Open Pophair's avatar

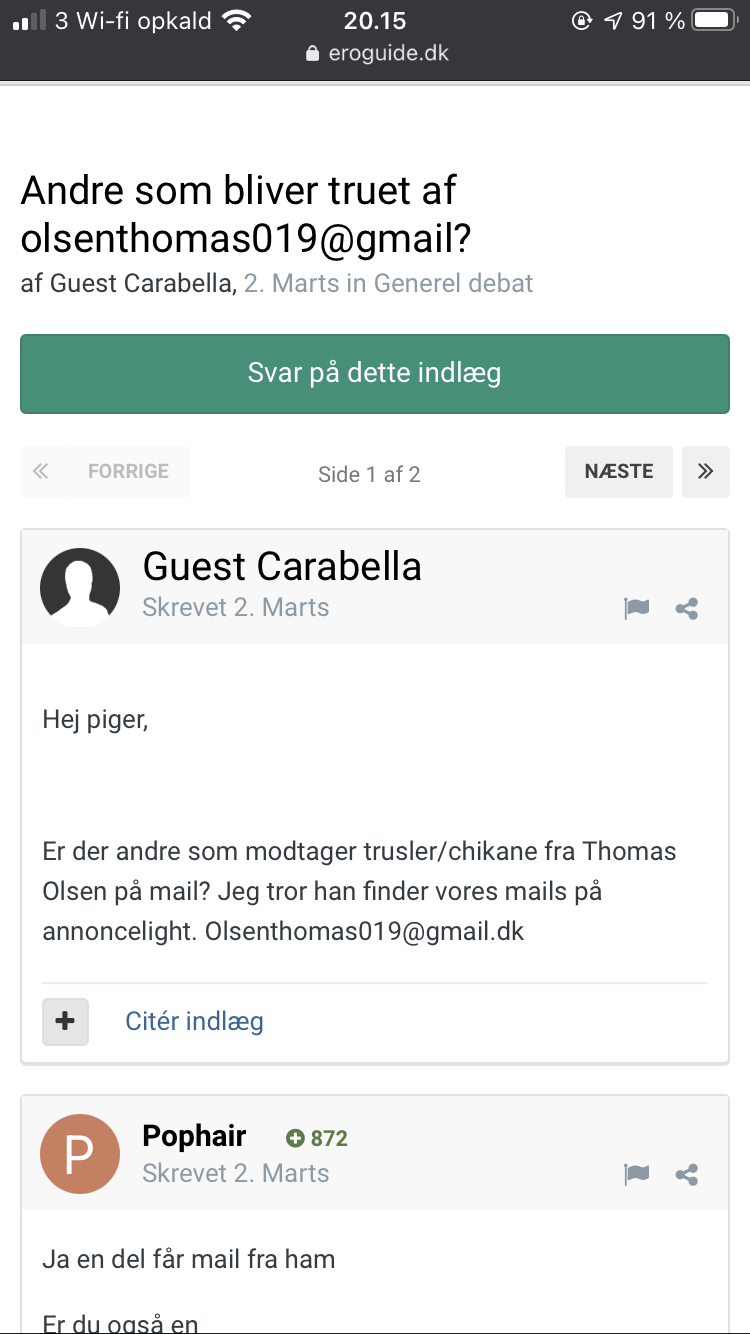pos(80,1154)
